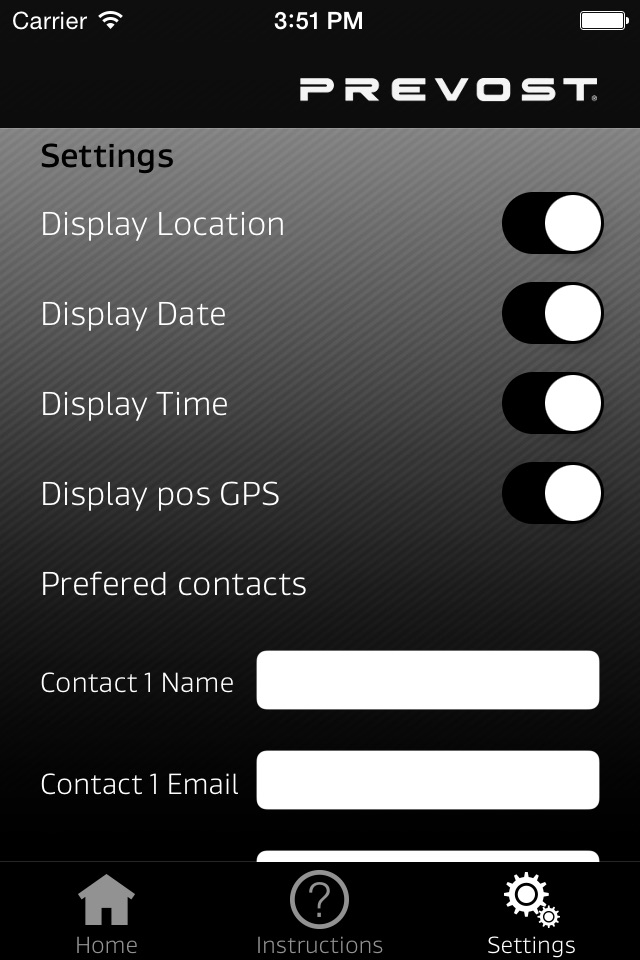Select the Settings tab

[x=532, y=914]
